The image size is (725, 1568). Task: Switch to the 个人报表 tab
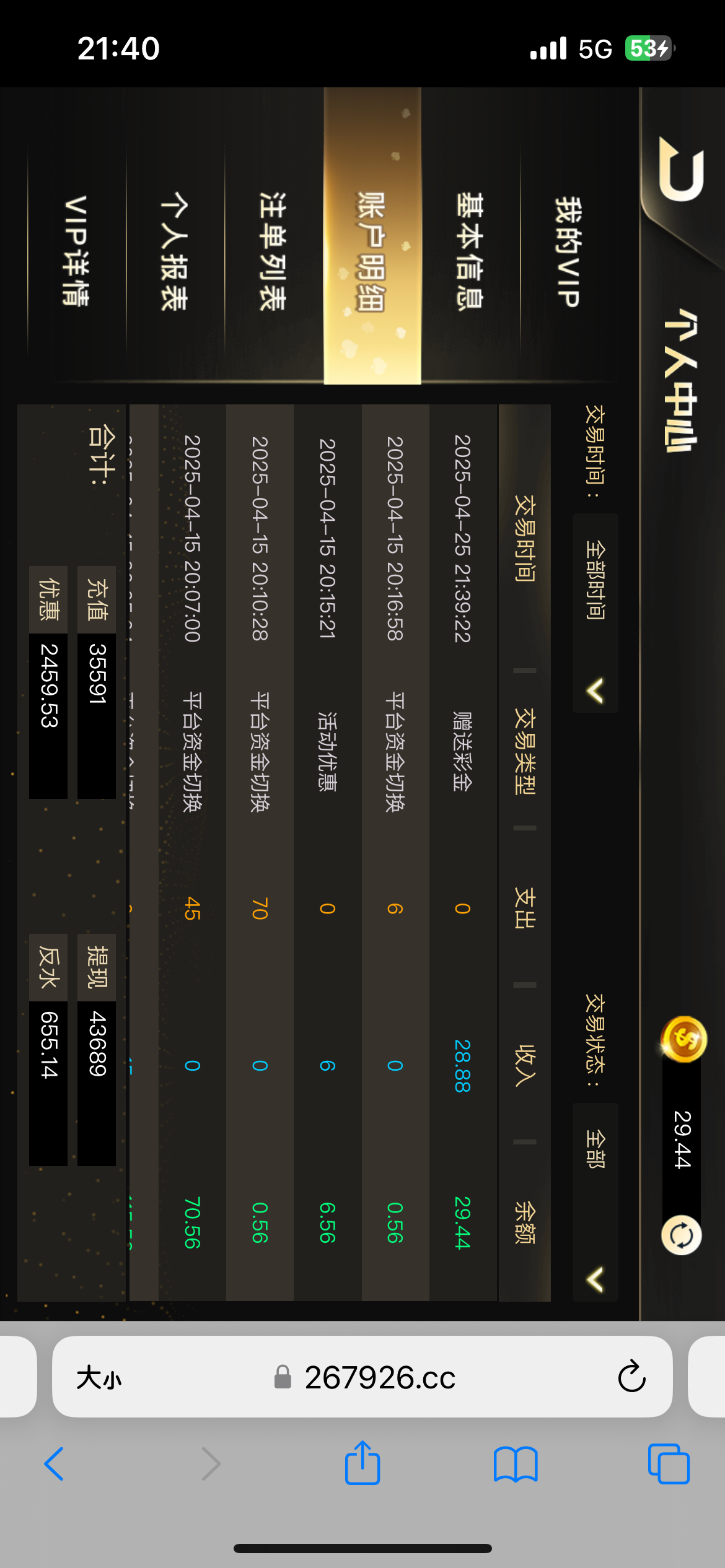[175, 251]
